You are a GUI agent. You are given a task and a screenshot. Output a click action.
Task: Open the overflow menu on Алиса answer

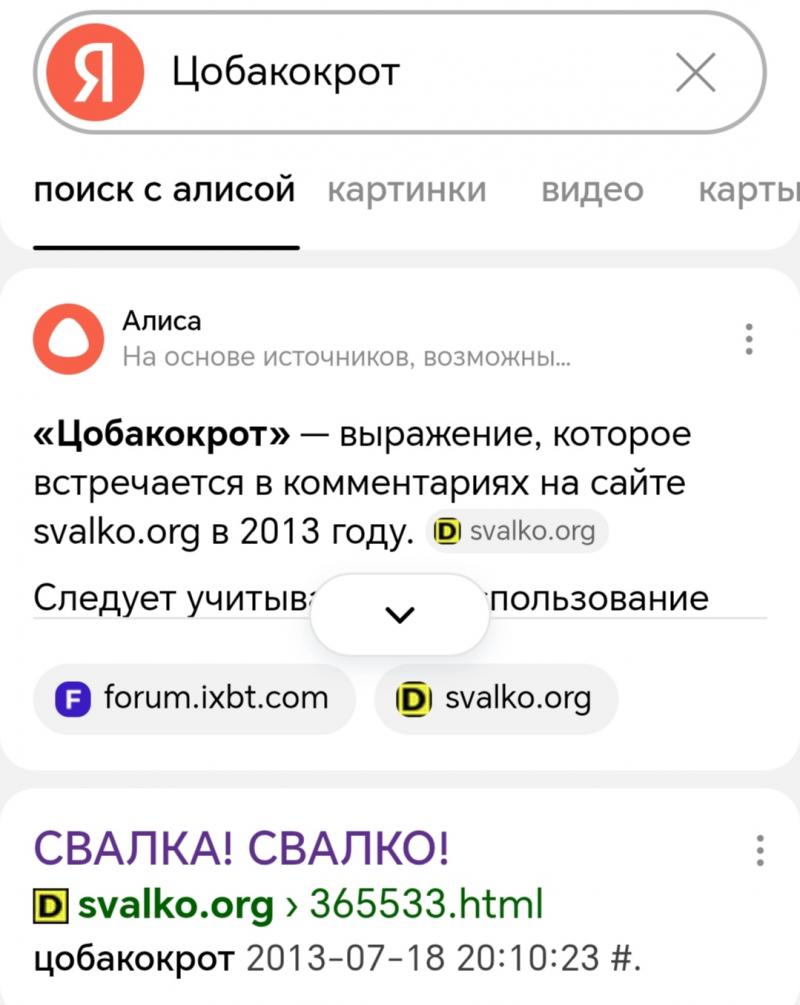pyautogui.click(x=749, y=340)
